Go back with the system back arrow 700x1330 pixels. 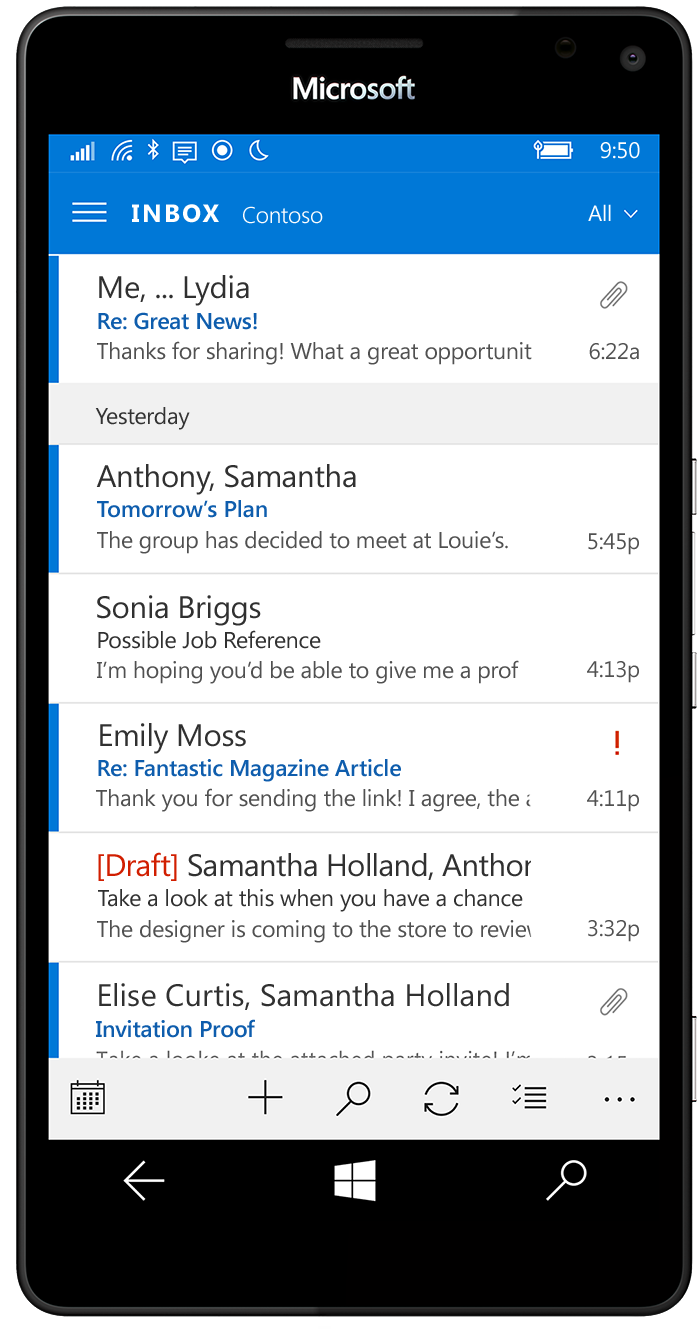pyautogui.click(x=144, y=1181)
